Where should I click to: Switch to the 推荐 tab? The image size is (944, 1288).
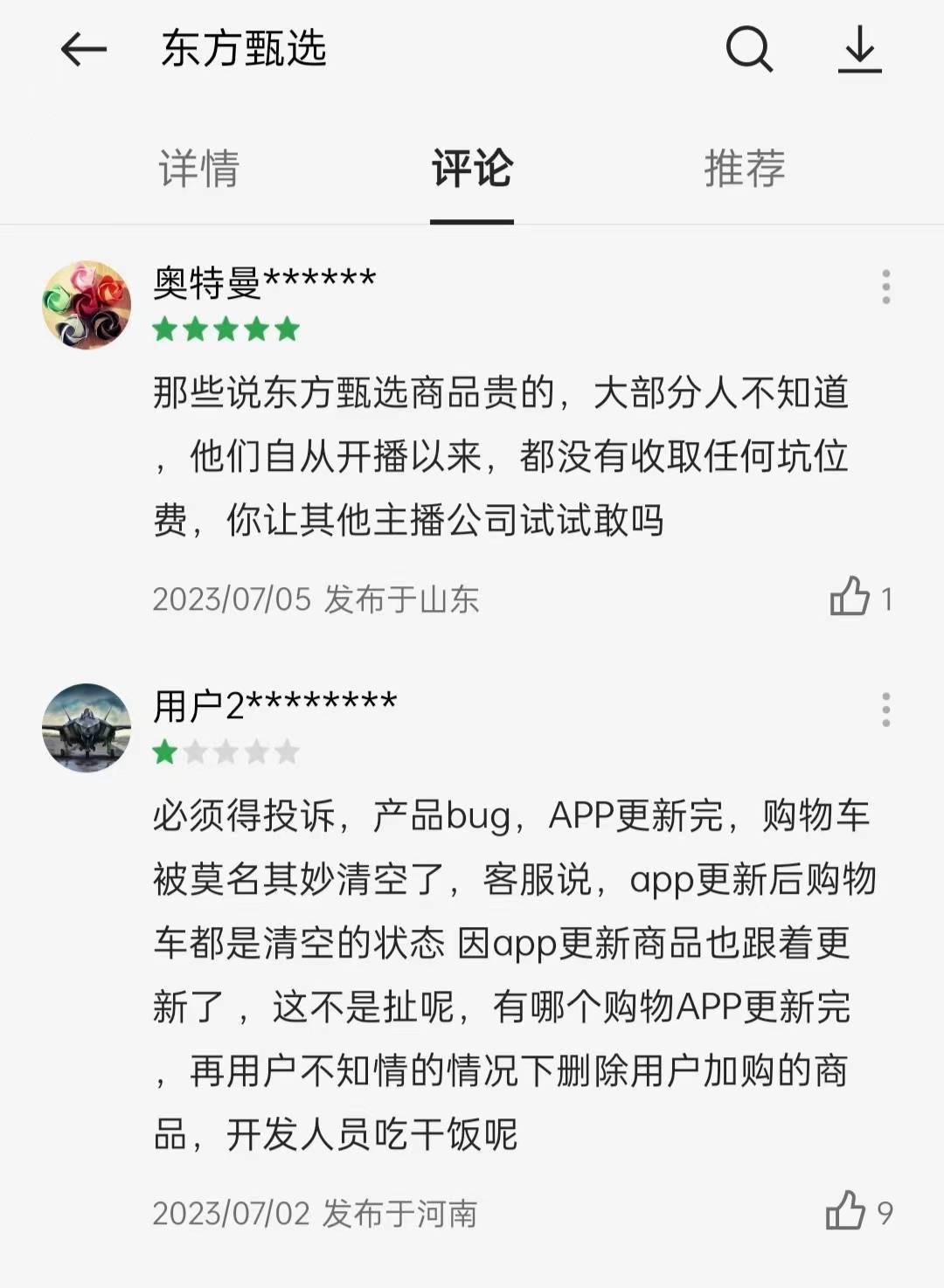click(x=745, y=168)
